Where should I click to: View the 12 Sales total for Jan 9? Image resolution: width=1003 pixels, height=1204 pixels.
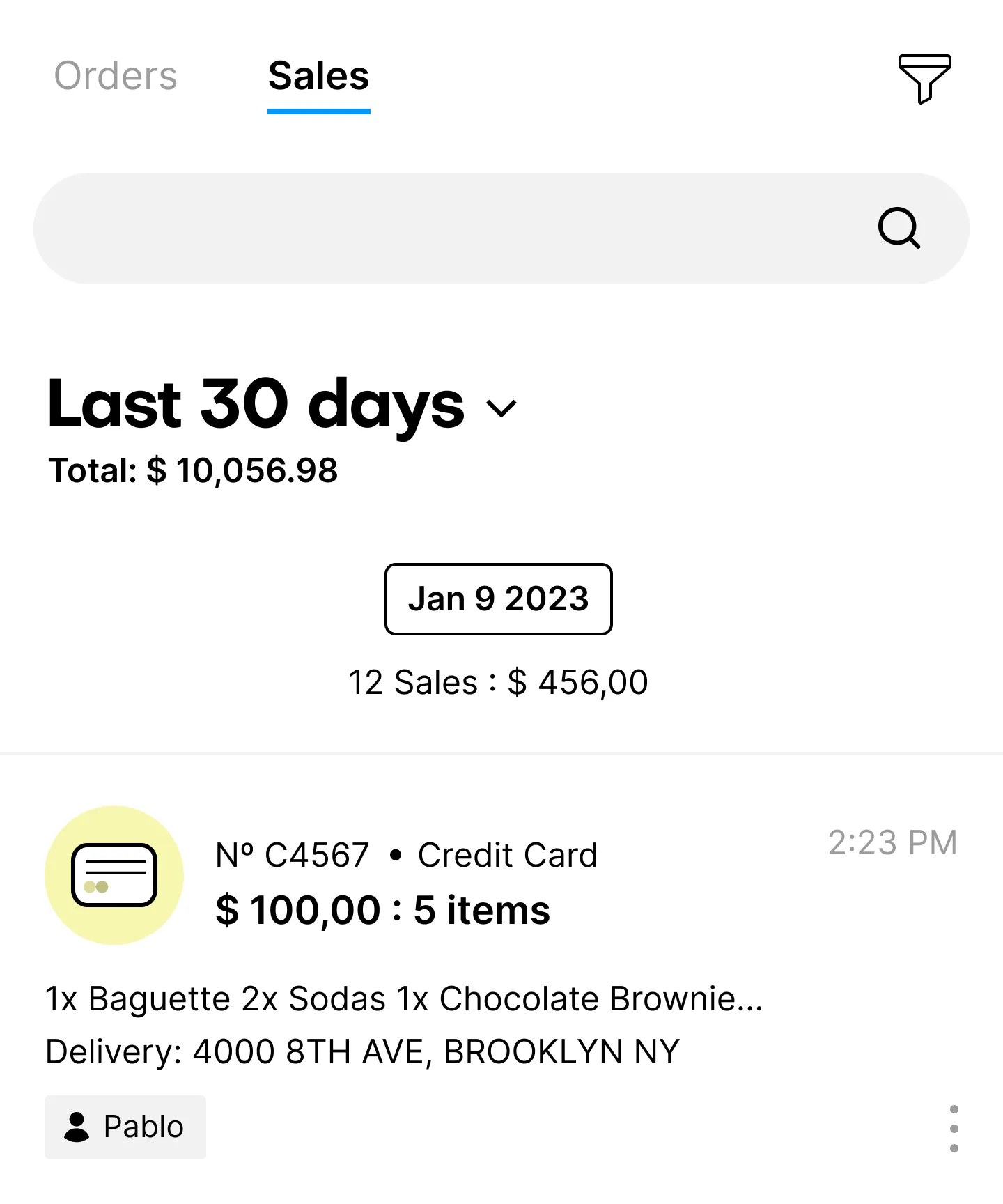(498, 681)
